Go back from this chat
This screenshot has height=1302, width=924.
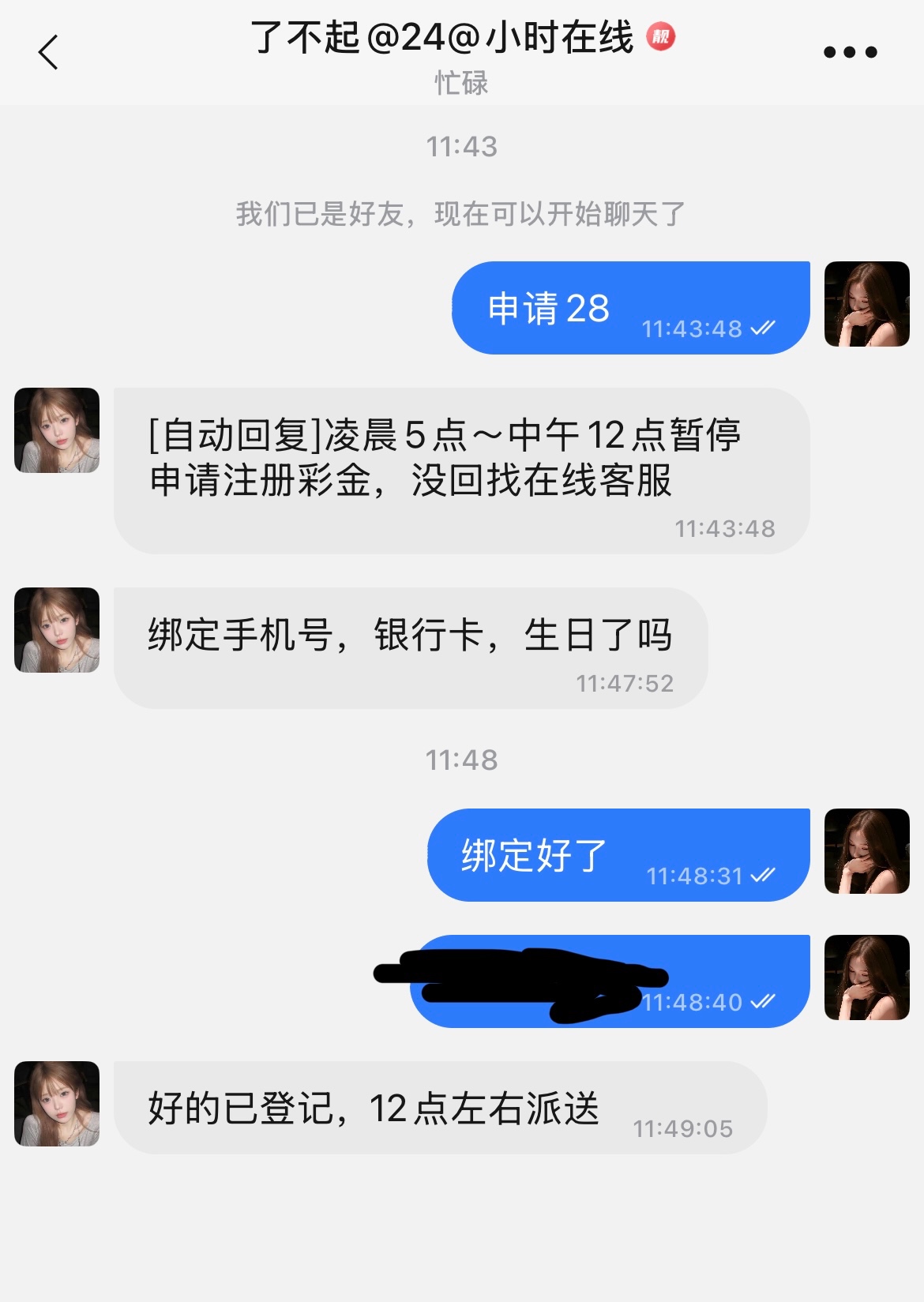(x=49, y=53)
